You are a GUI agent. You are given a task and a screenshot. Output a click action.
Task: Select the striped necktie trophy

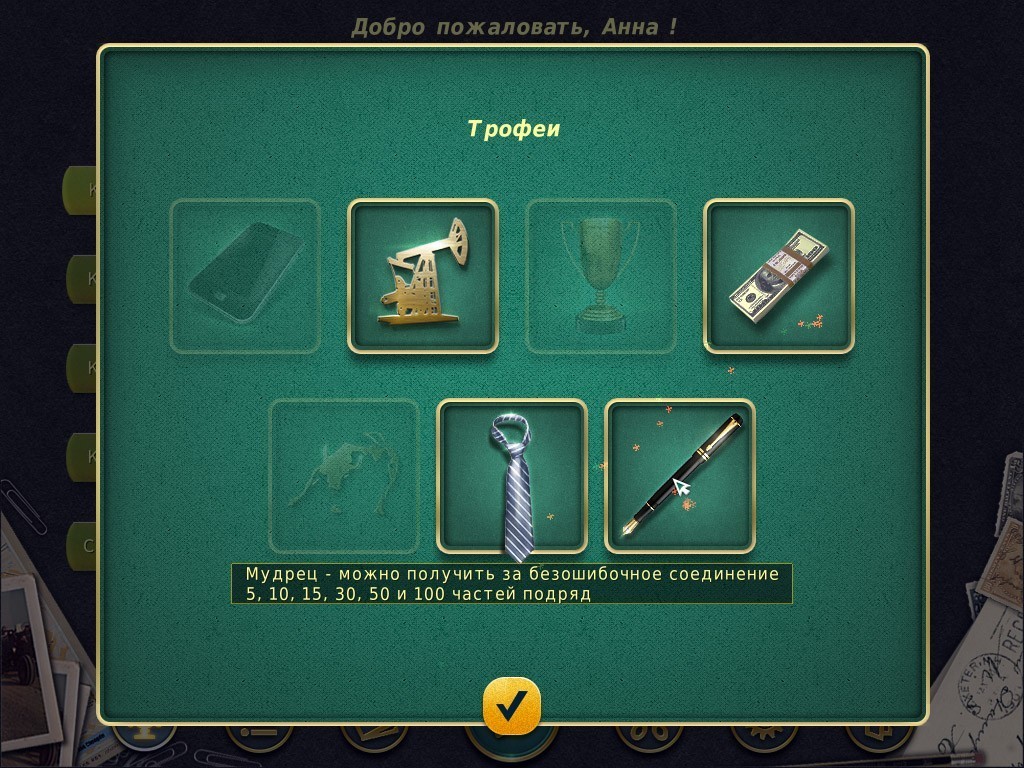512,476
